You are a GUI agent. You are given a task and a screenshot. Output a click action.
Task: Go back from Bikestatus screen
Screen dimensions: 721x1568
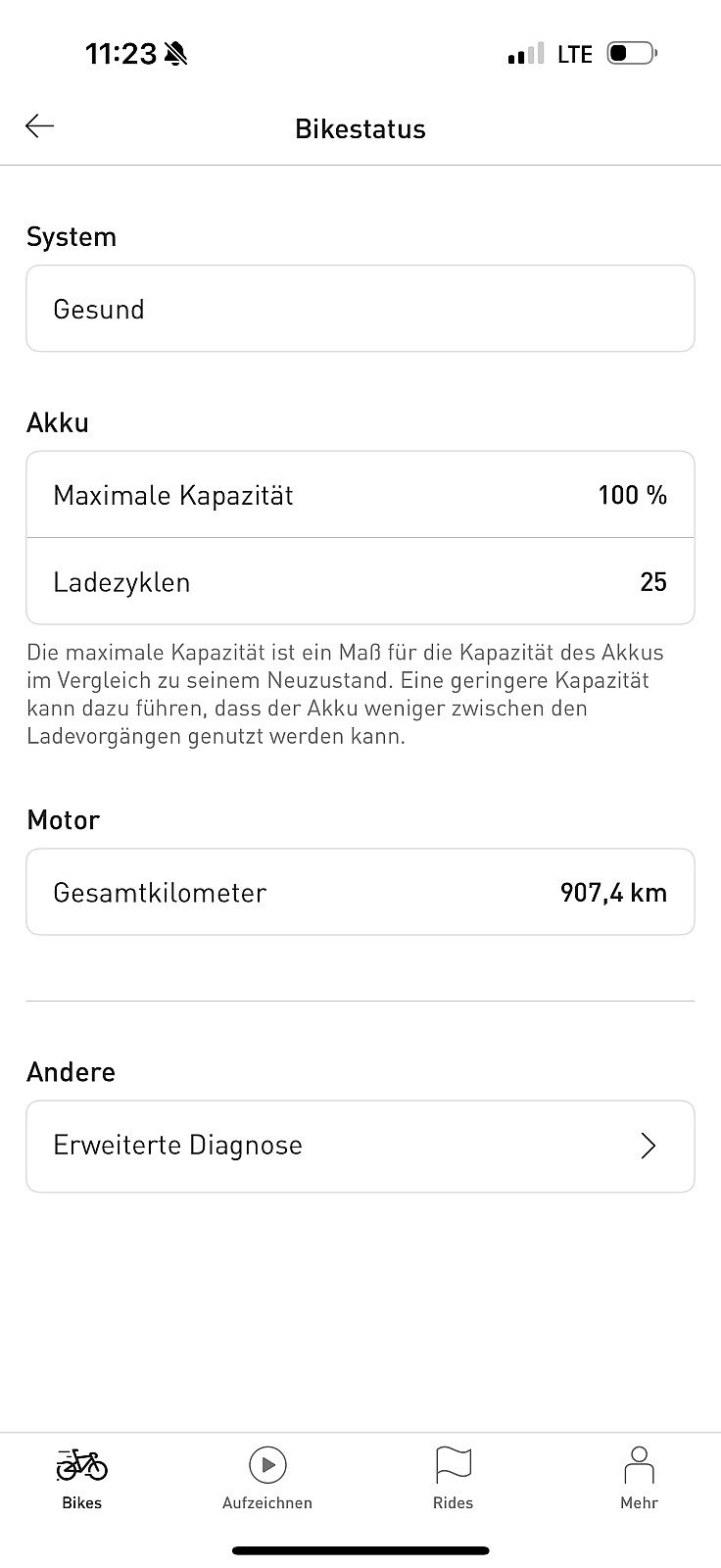point(40,126)
